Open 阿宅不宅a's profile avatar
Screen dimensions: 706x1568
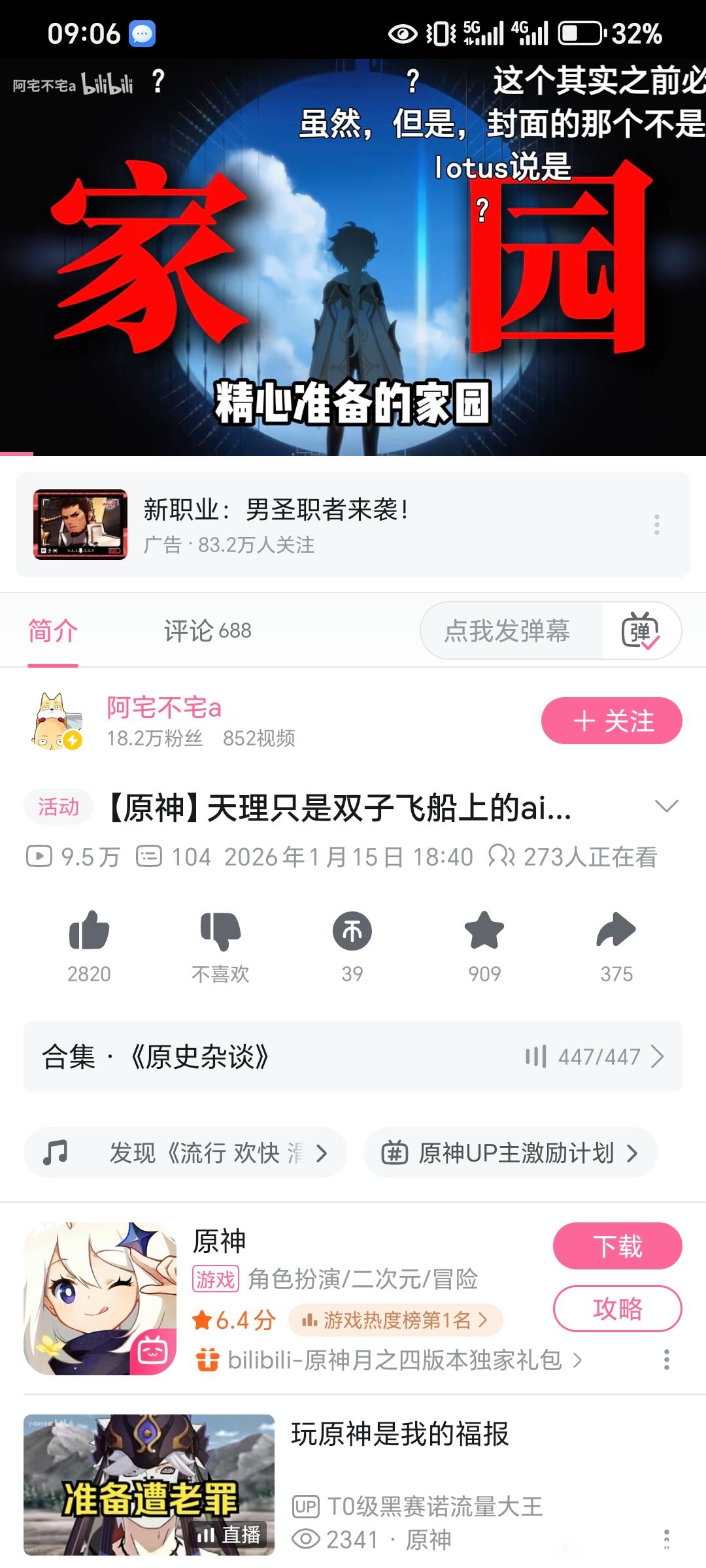click(58, 721)
